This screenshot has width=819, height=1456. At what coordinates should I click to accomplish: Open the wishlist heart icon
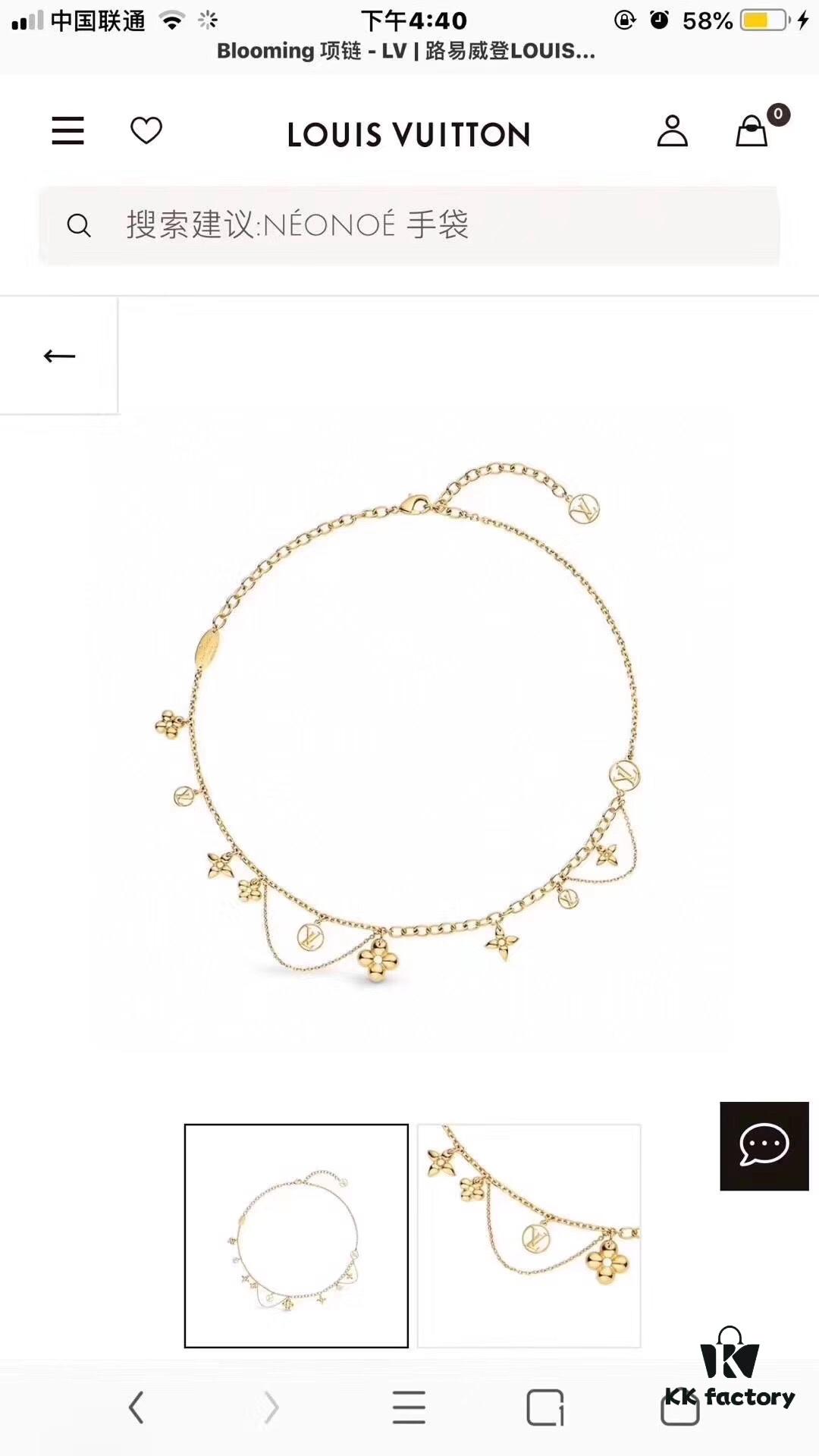tap(146, 130)
